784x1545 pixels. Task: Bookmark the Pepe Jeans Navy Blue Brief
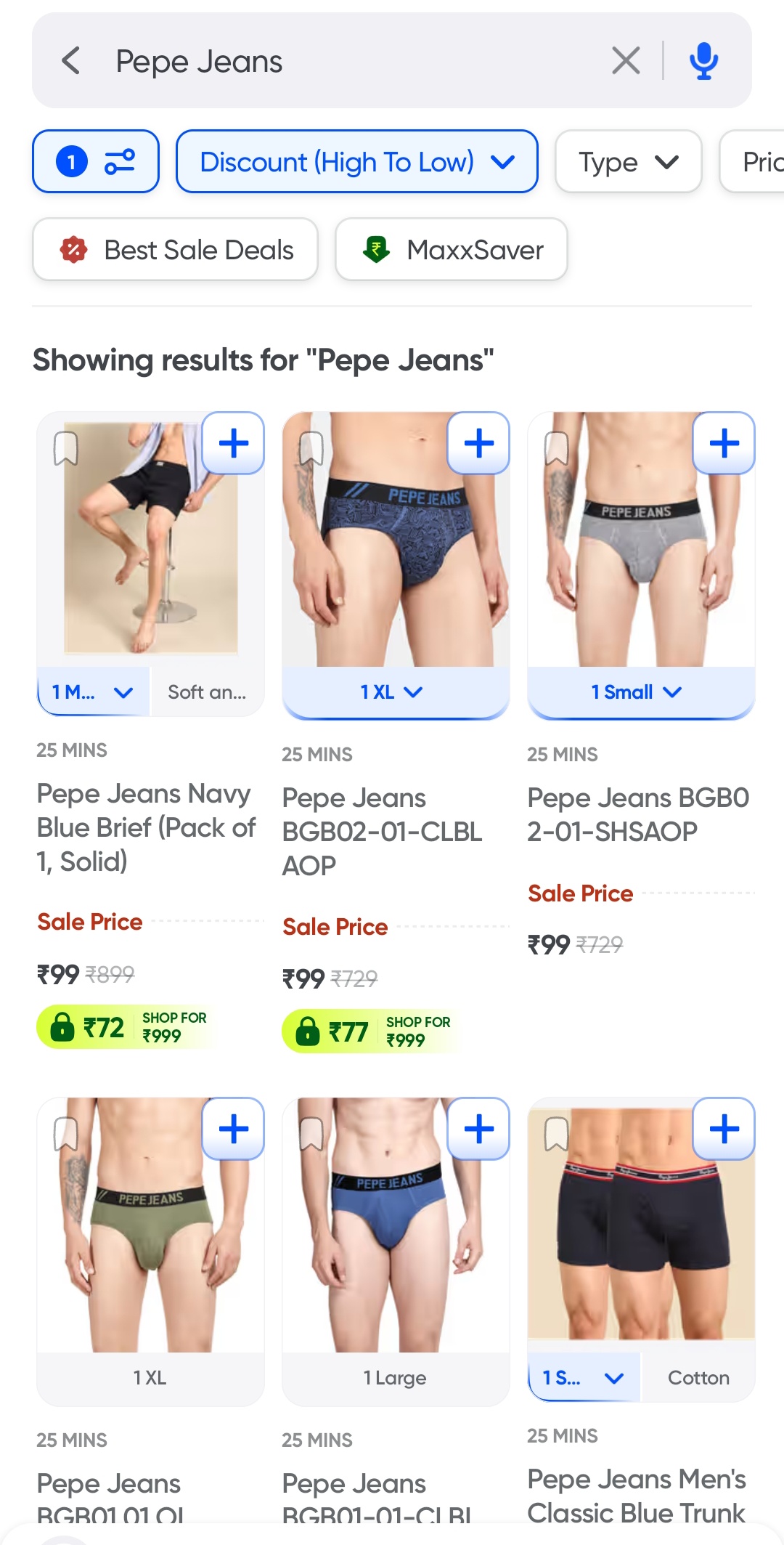(65, 448)
